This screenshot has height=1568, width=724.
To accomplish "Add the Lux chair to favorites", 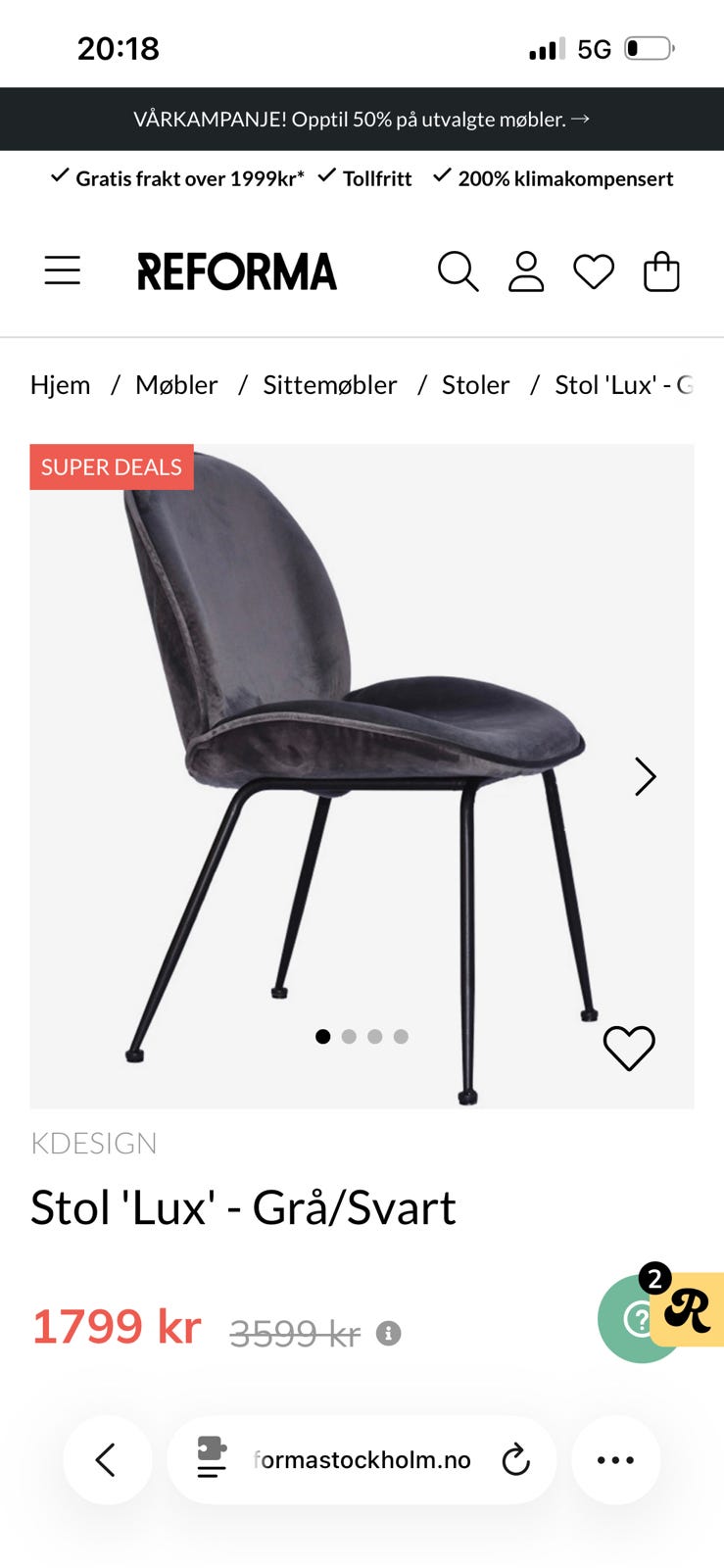I will (629, 1048).
